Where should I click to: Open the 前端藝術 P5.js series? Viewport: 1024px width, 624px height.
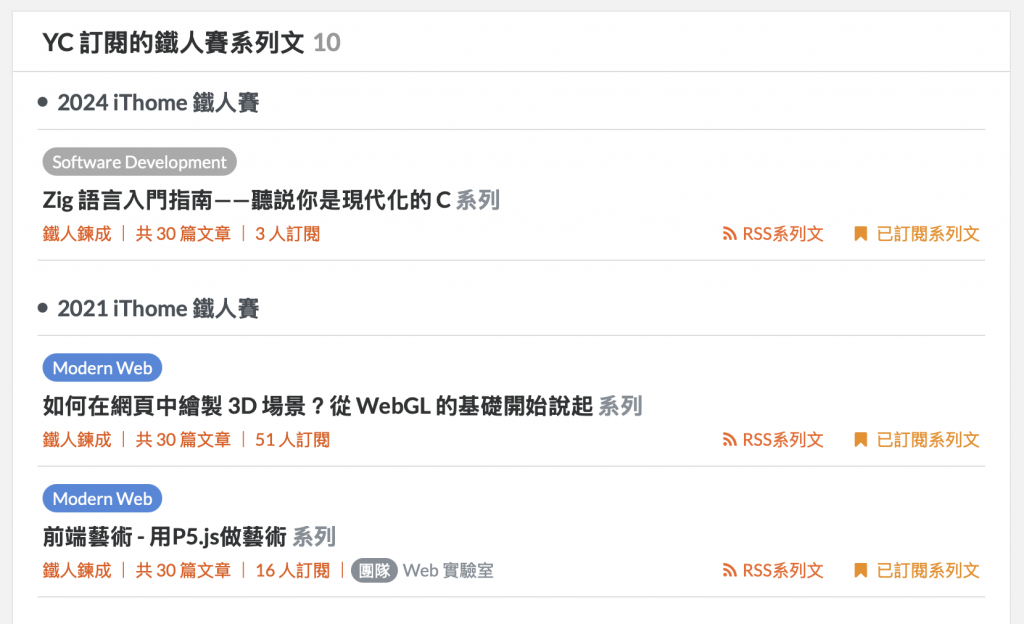pos(165,537)
